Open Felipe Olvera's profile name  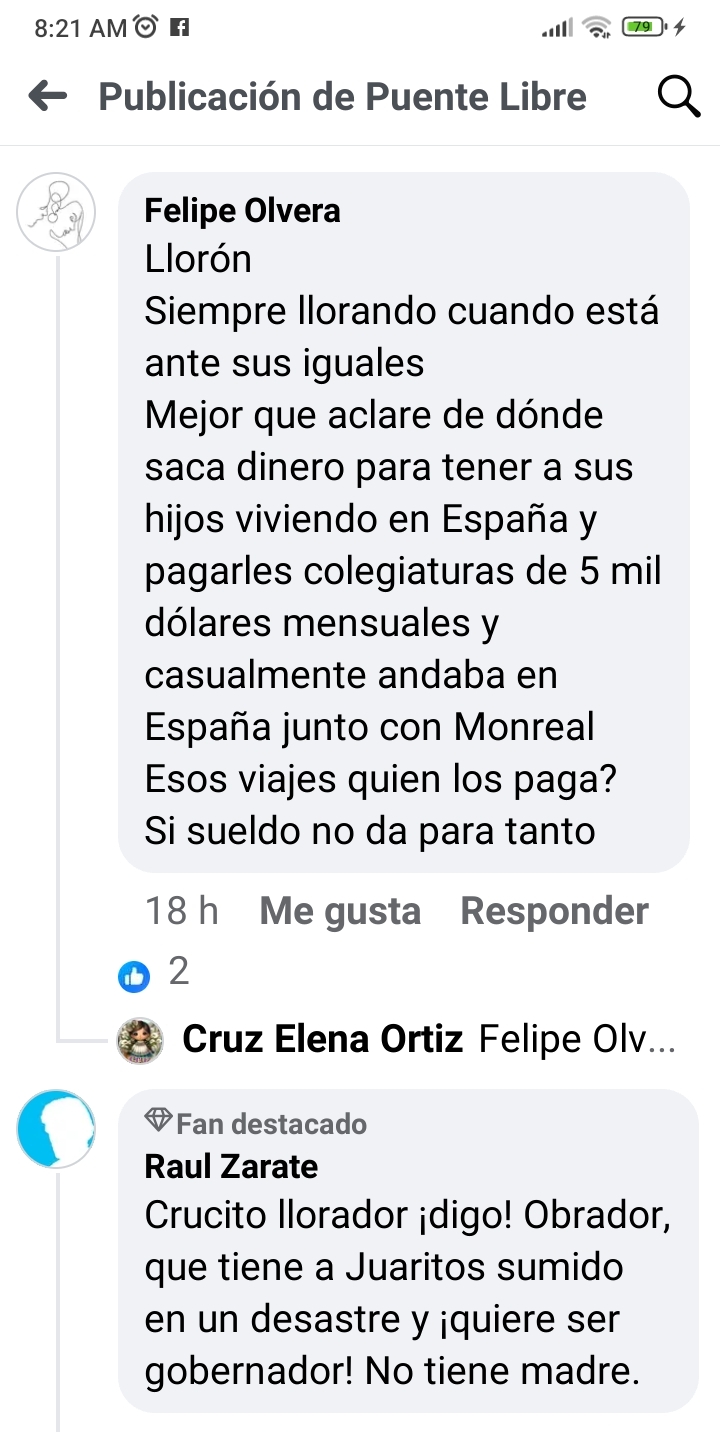tap(242, 211)
